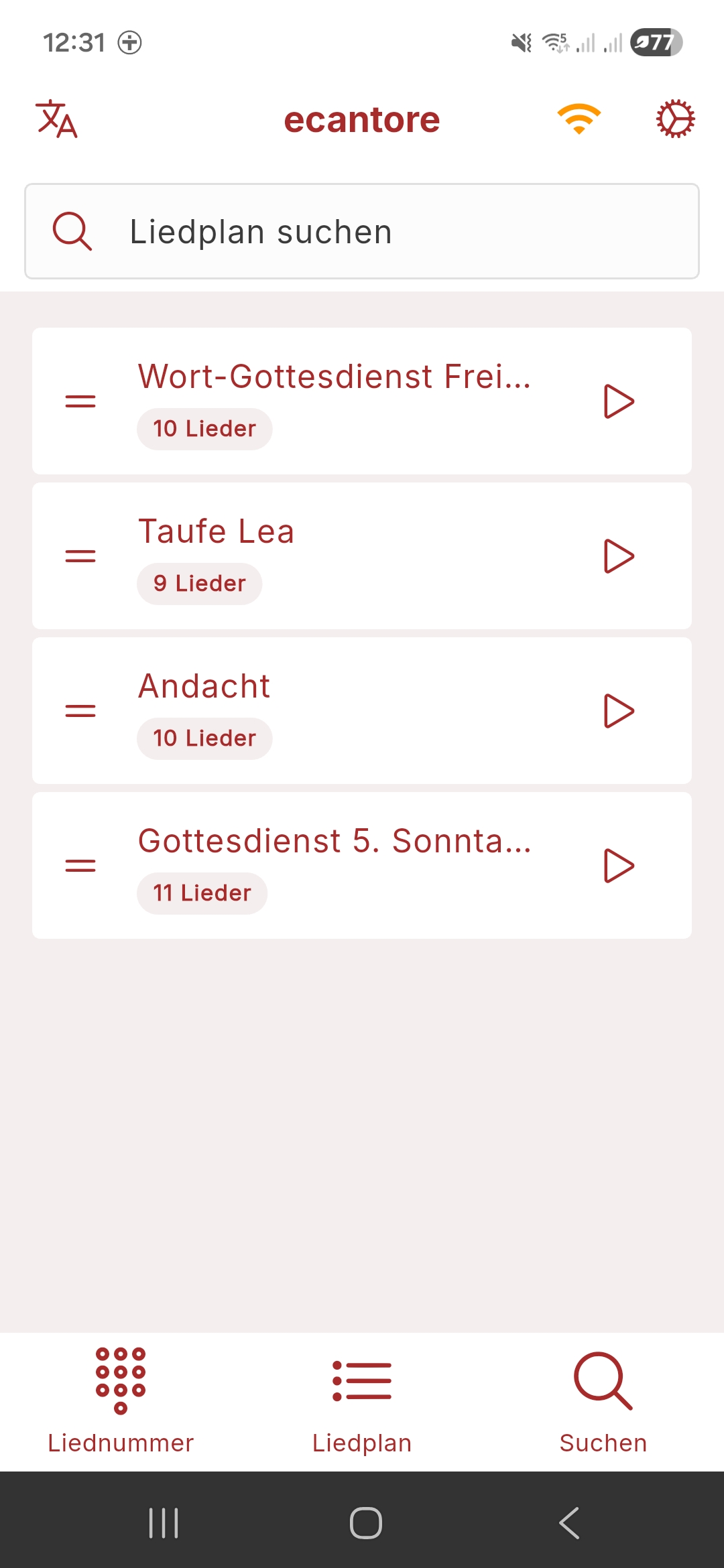Play the Gottesdienst 5. Sonnta... plan
The height and width of the screenshot is (1568, 724).
[x=619, y=866]
